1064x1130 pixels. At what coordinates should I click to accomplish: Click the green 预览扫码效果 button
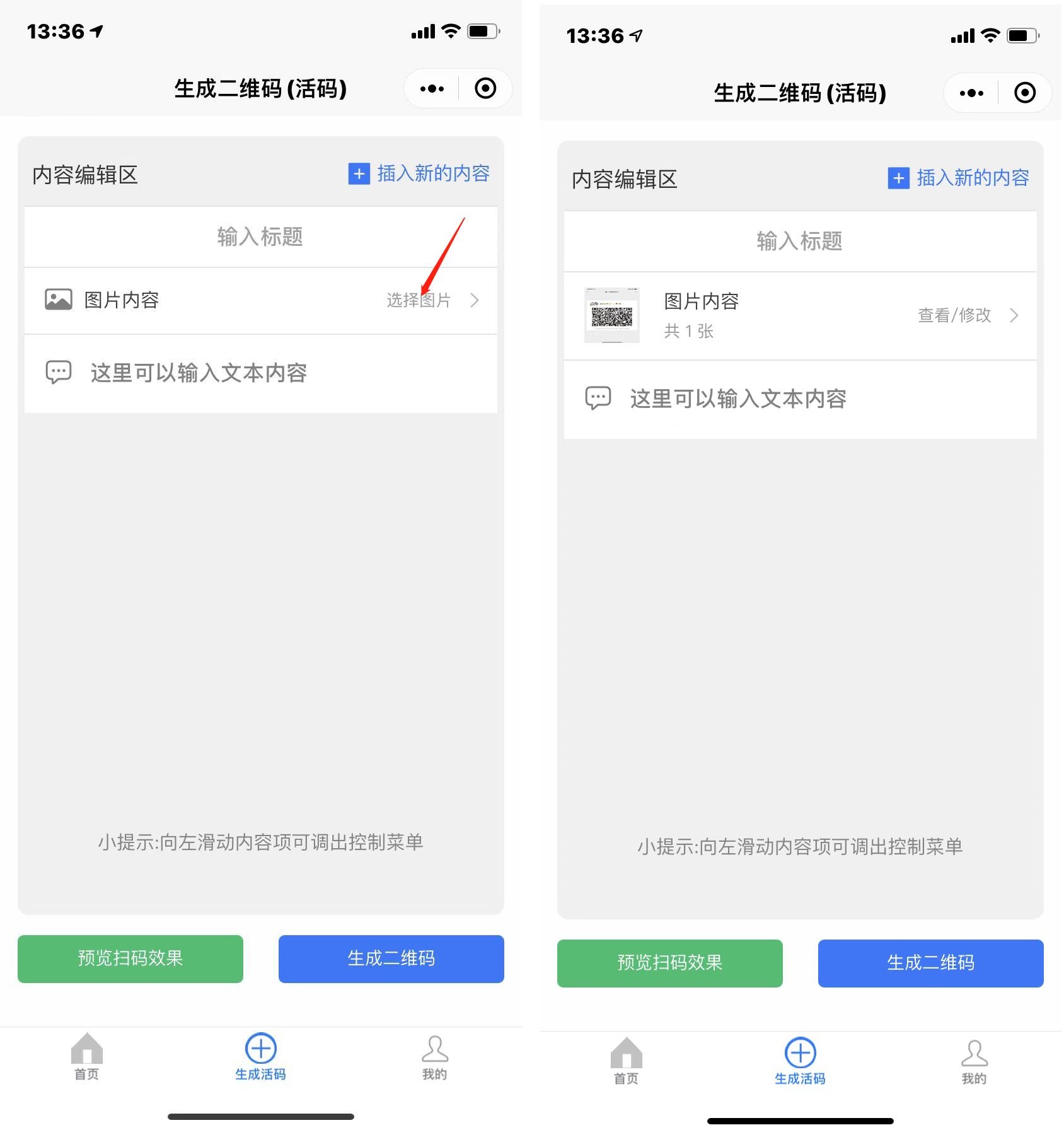(x=130, y=958)
